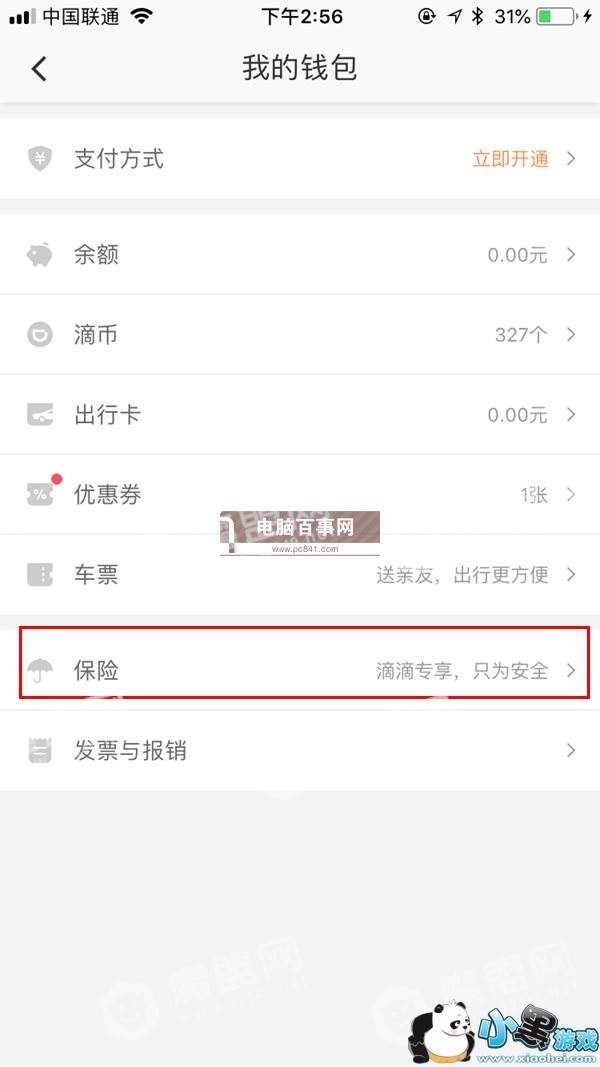Open 滴币 coins row
600x1067 pixels.
300,335
